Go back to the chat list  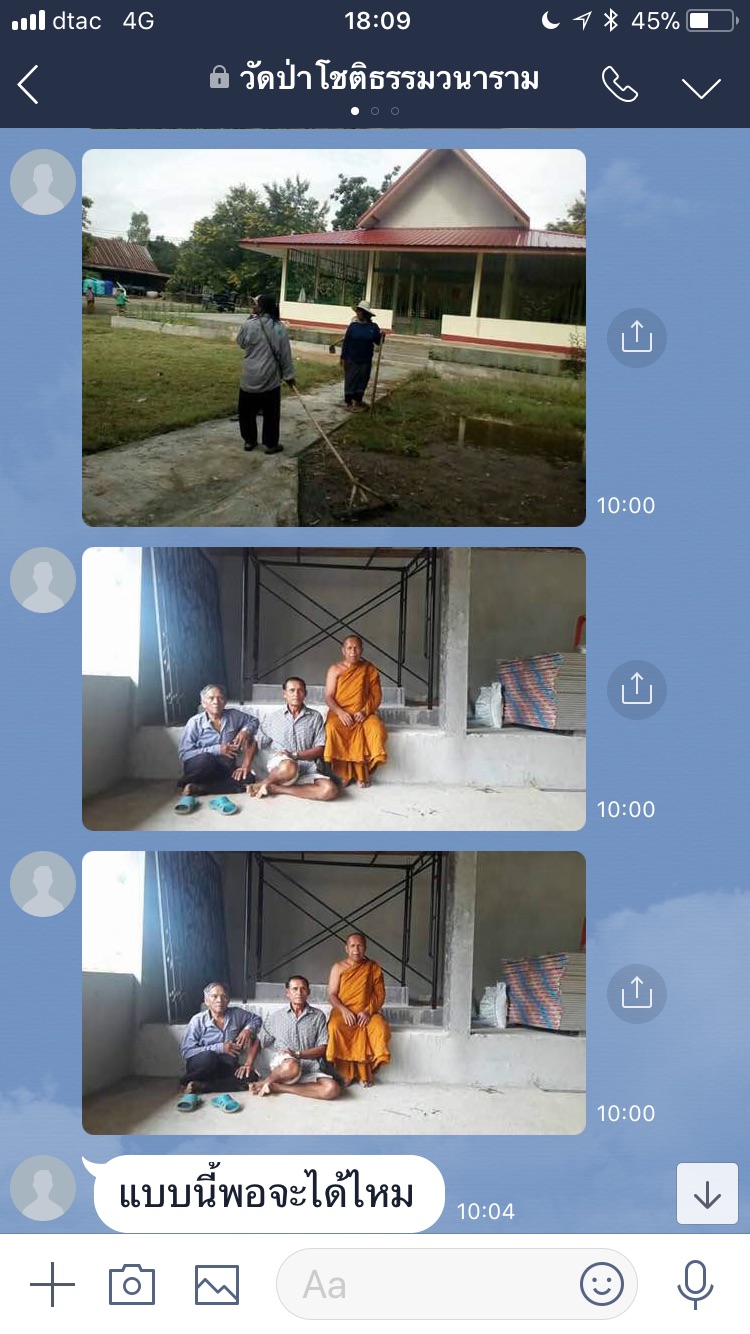29,85
